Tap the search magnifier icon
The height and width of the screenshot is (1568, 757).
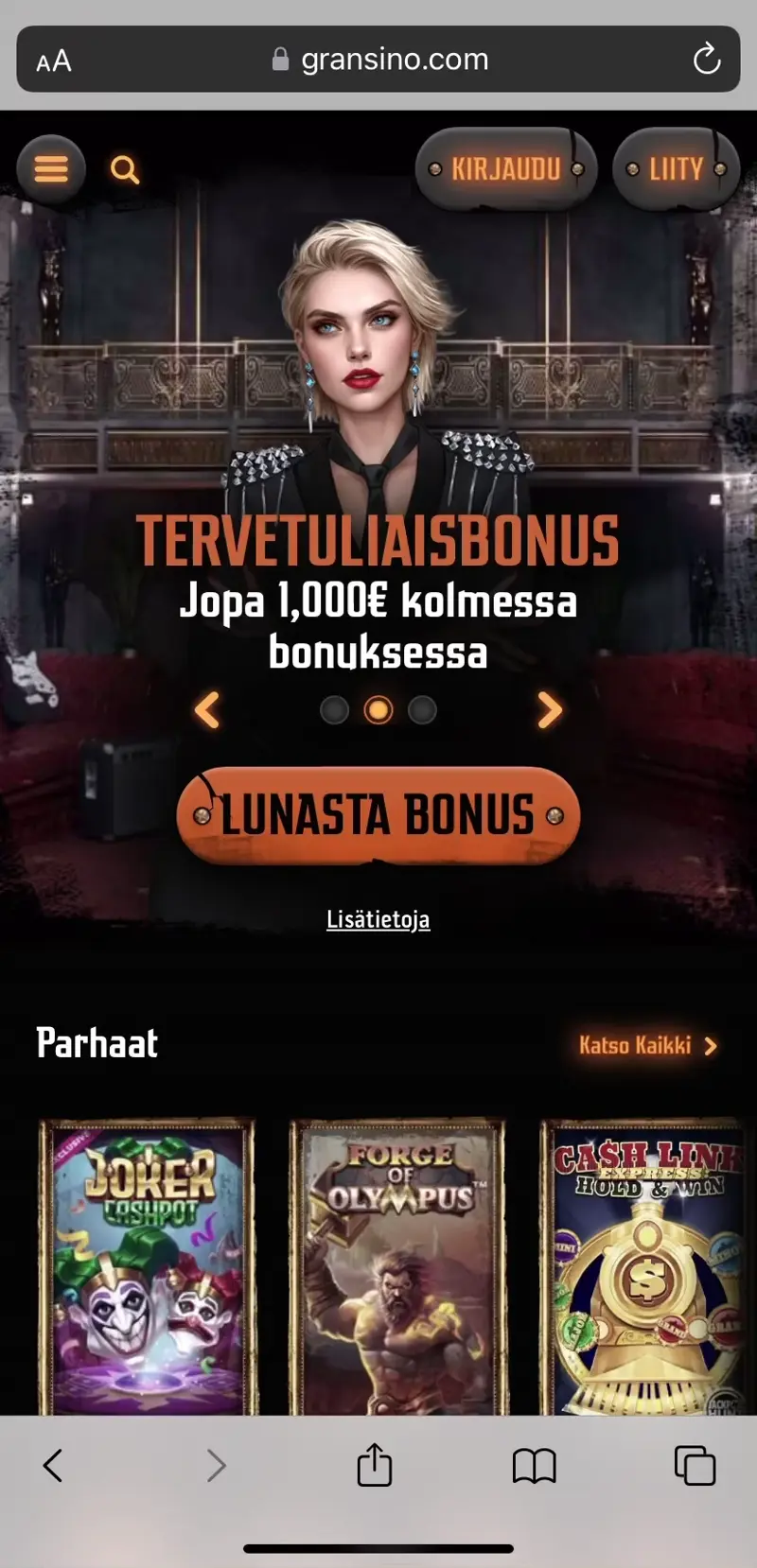pos(125,170)
